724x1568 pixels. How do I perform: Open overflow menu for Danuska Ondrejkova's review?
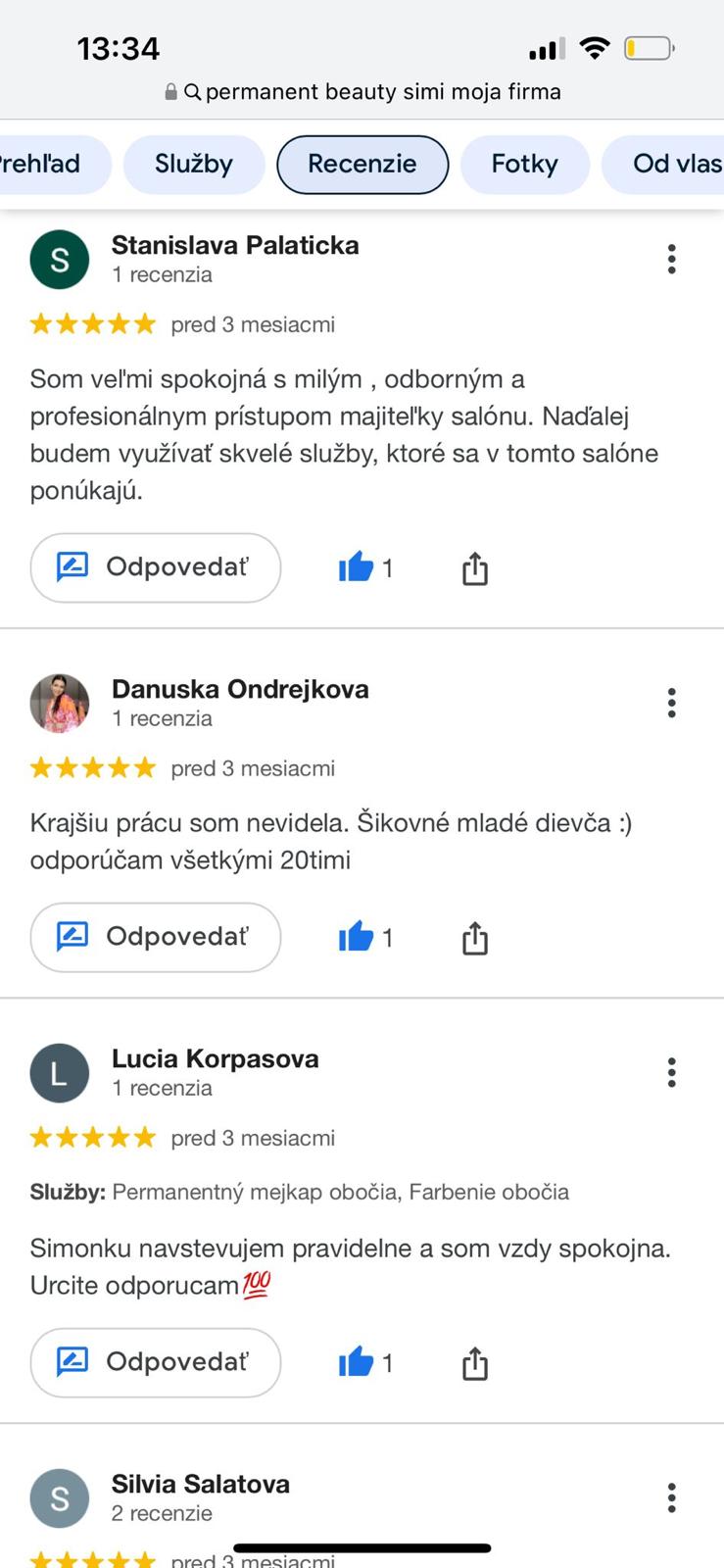point(671,703)
